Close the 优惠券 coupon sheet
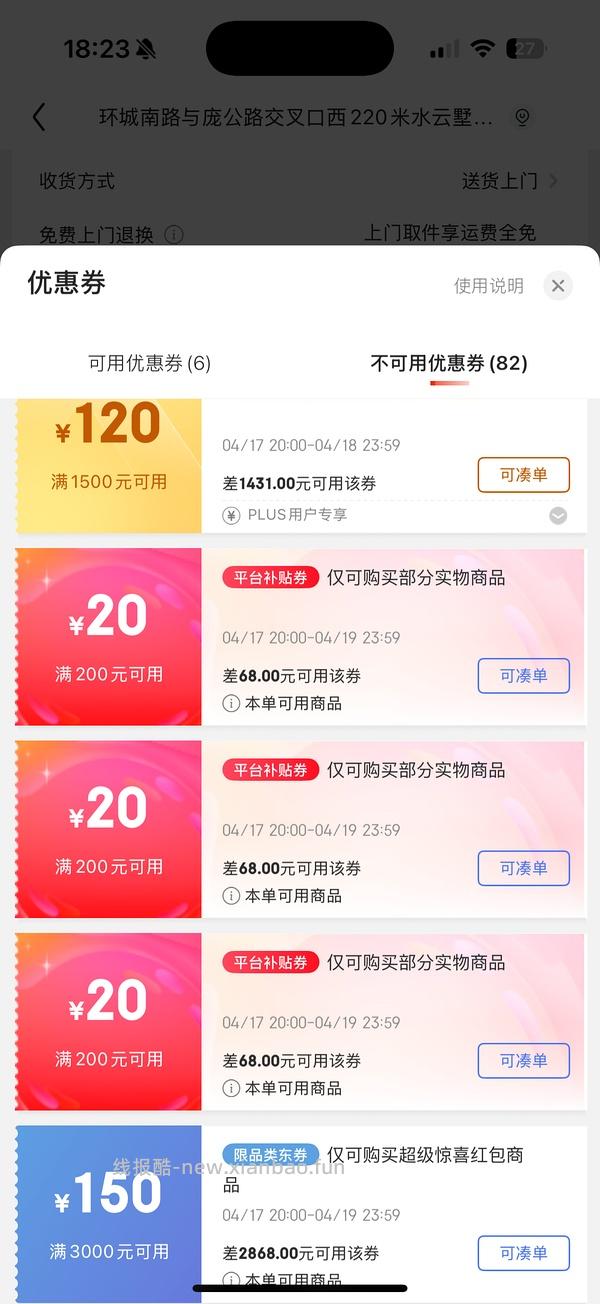This screenshot has width=600, height=1304. tap(558, 286)
